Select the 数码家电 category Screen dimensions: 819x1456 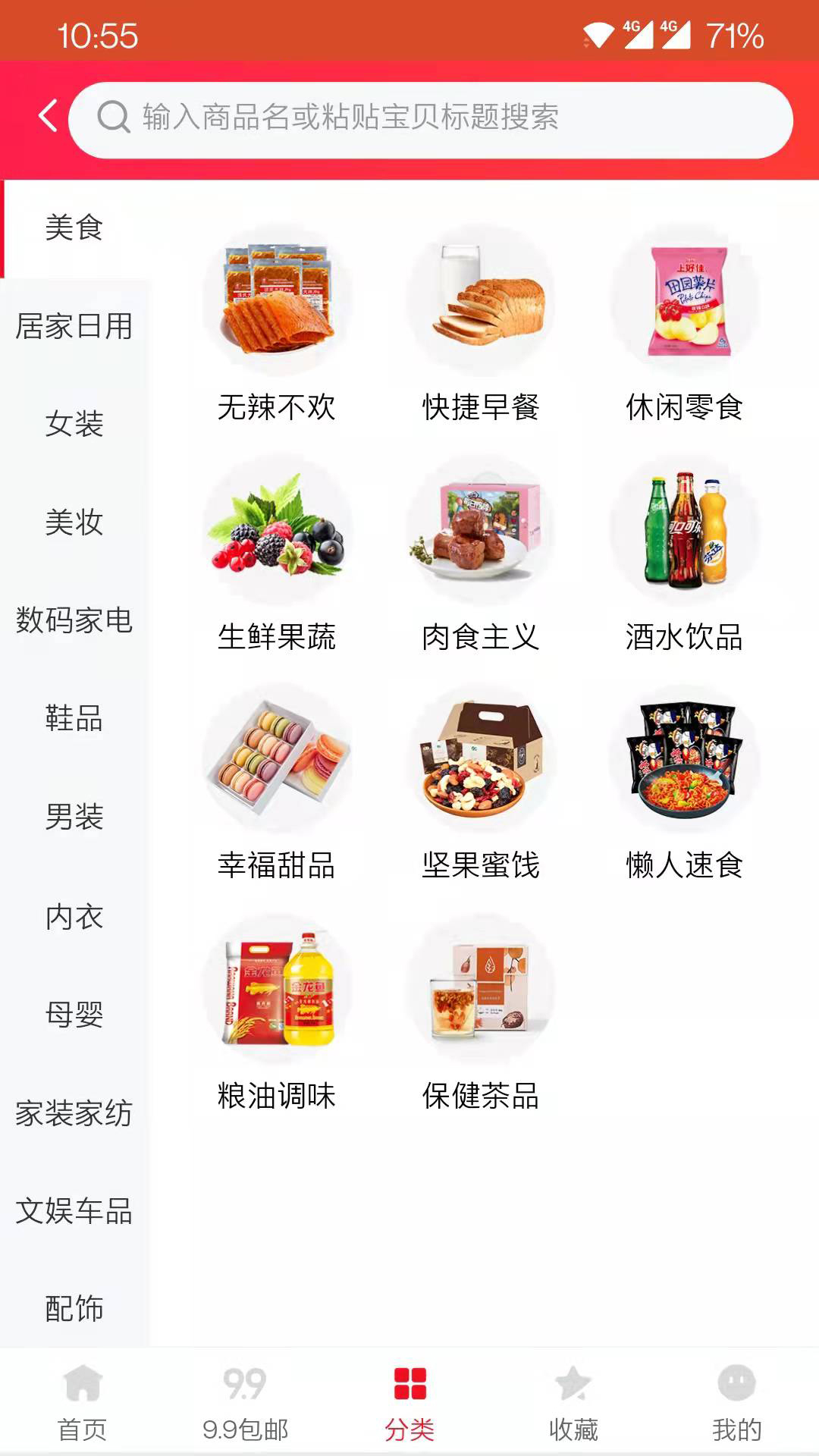[x=74, y=620]
